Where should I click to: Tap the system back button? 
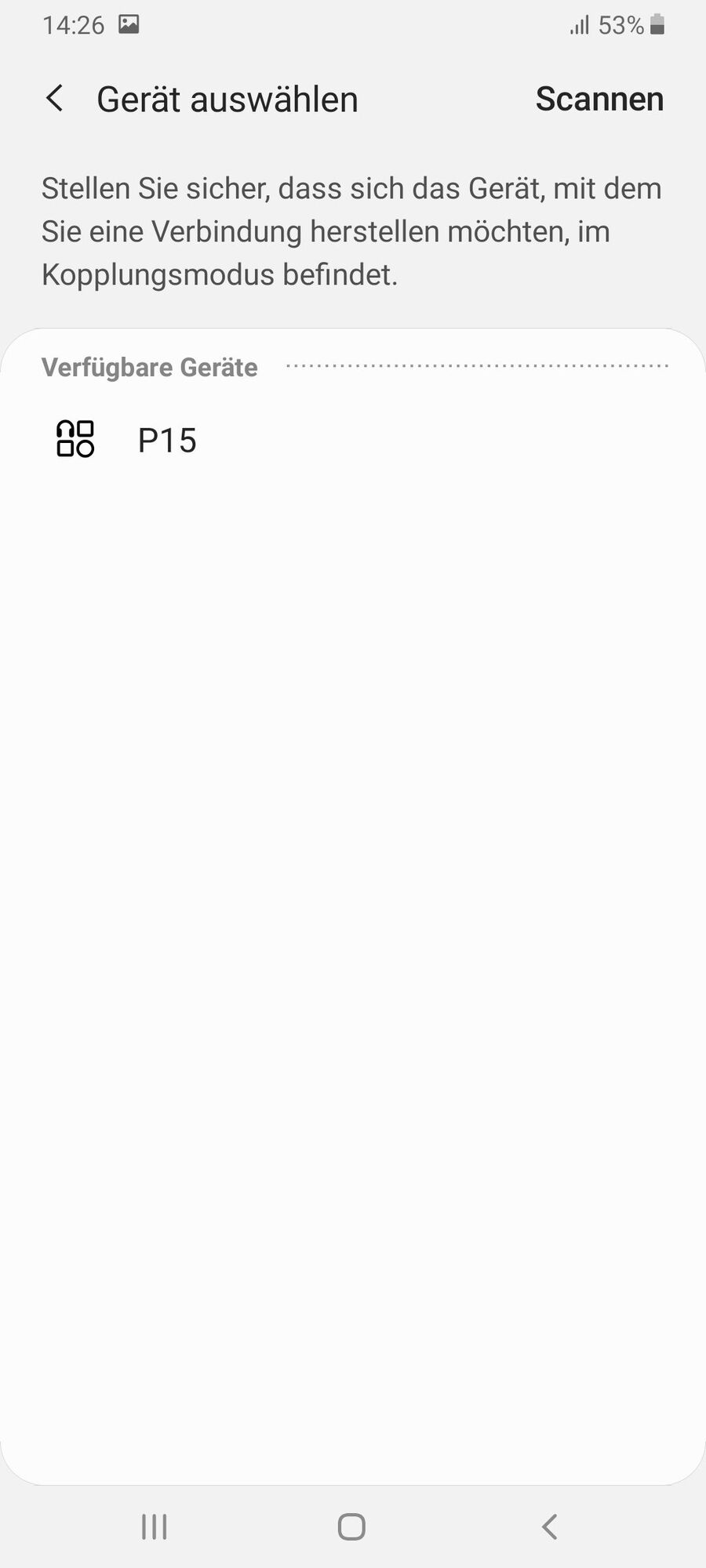click(549, 1526)
